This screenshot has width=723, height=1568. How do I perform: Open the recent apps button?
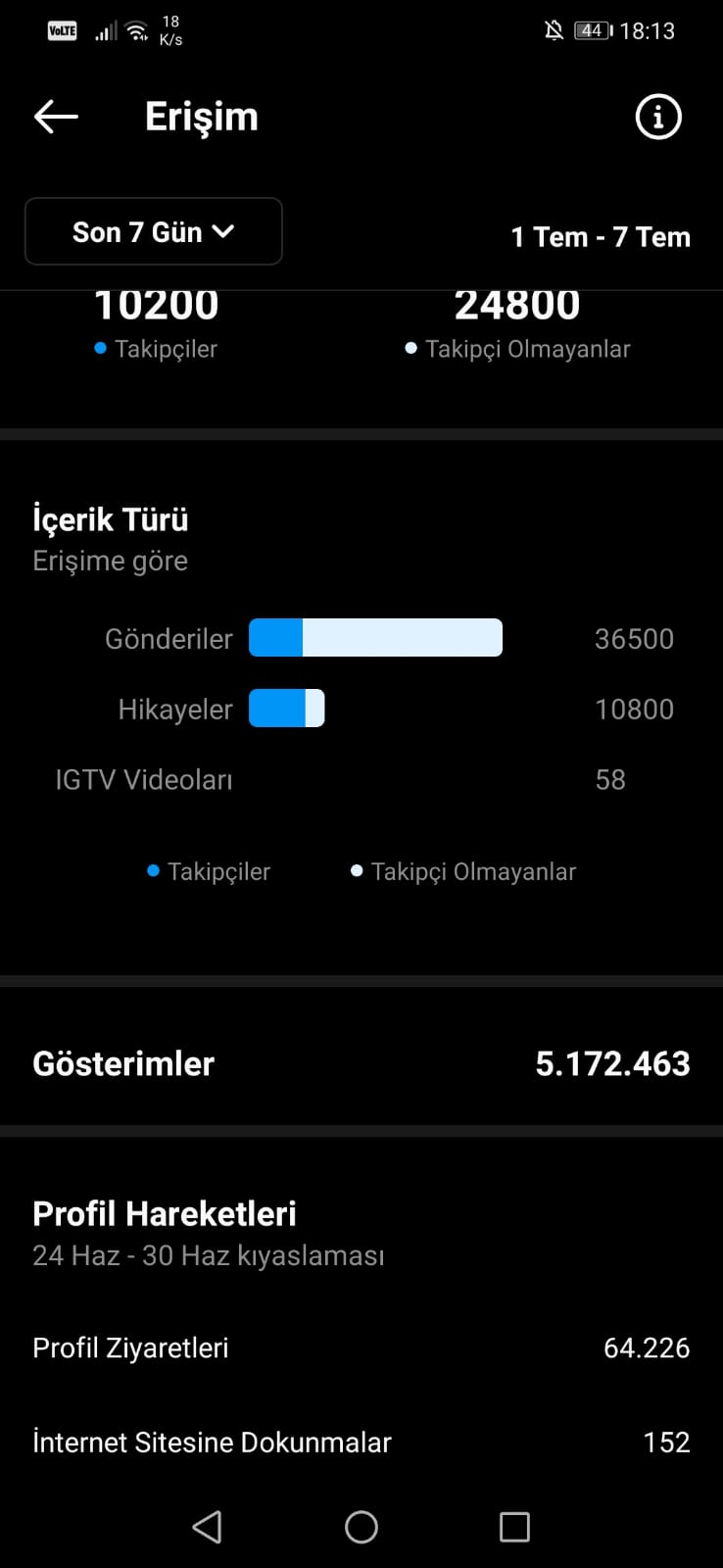pos(514,1527)
